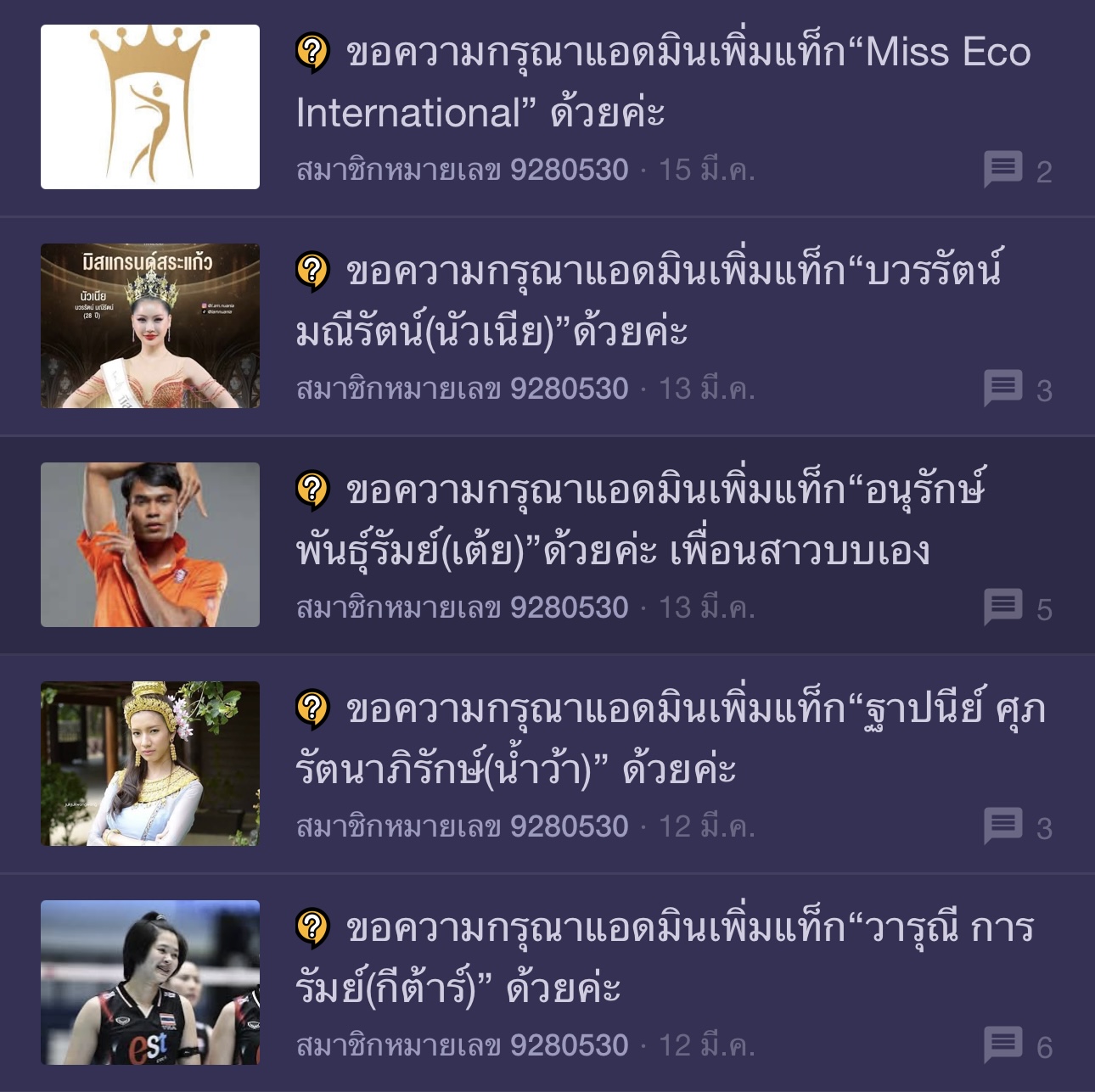Screen dimensions: 1095x1092
Task: Open the "Miss Eco International" tag request thread
Action: point(662,82)
